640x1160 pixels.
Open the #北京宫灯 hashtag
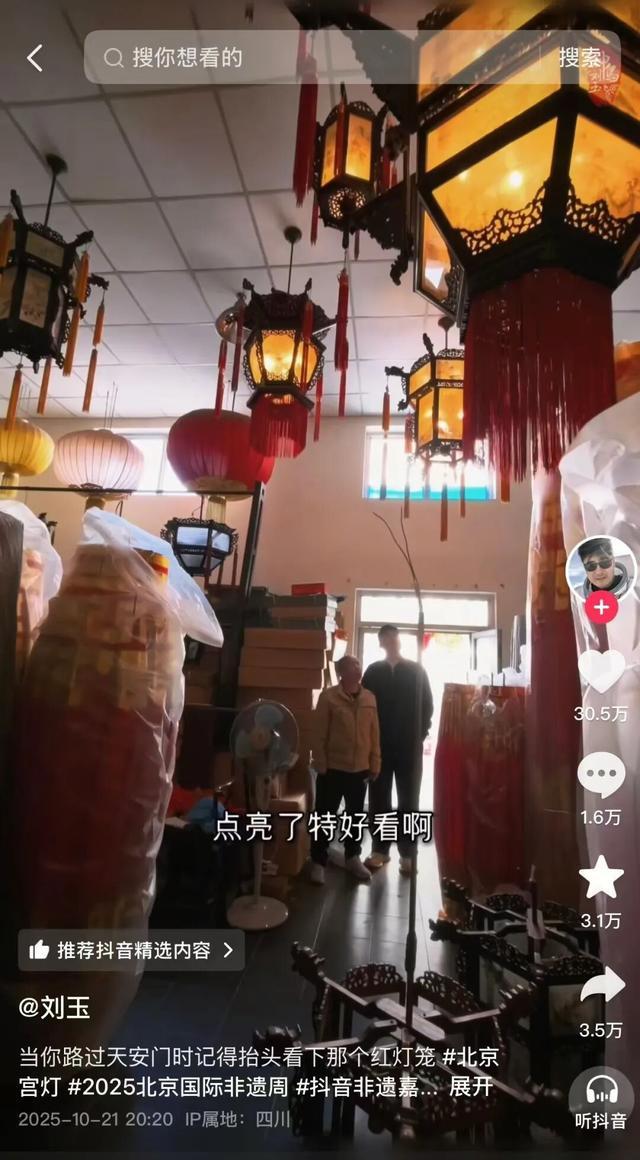coord(470,1057)
